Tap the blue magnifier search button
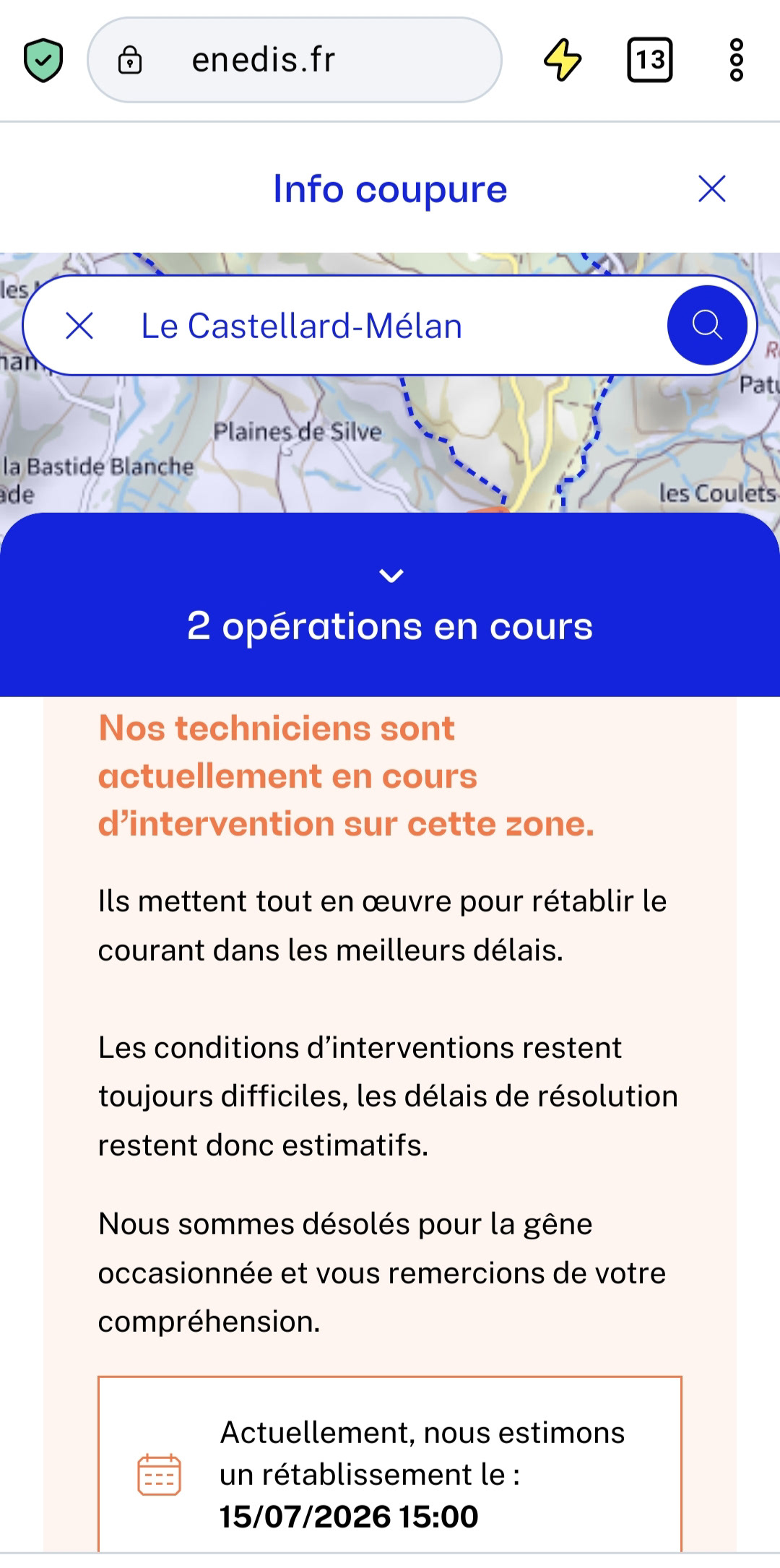The height and width of the screenshot is (1568, 780). coord(707,325)
